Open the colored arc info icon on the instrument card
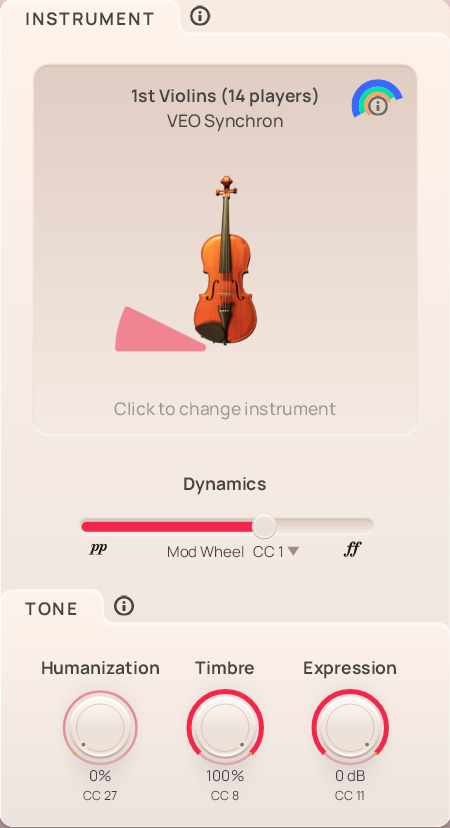This screenshot has width=450, height=828. click(377, 99)
